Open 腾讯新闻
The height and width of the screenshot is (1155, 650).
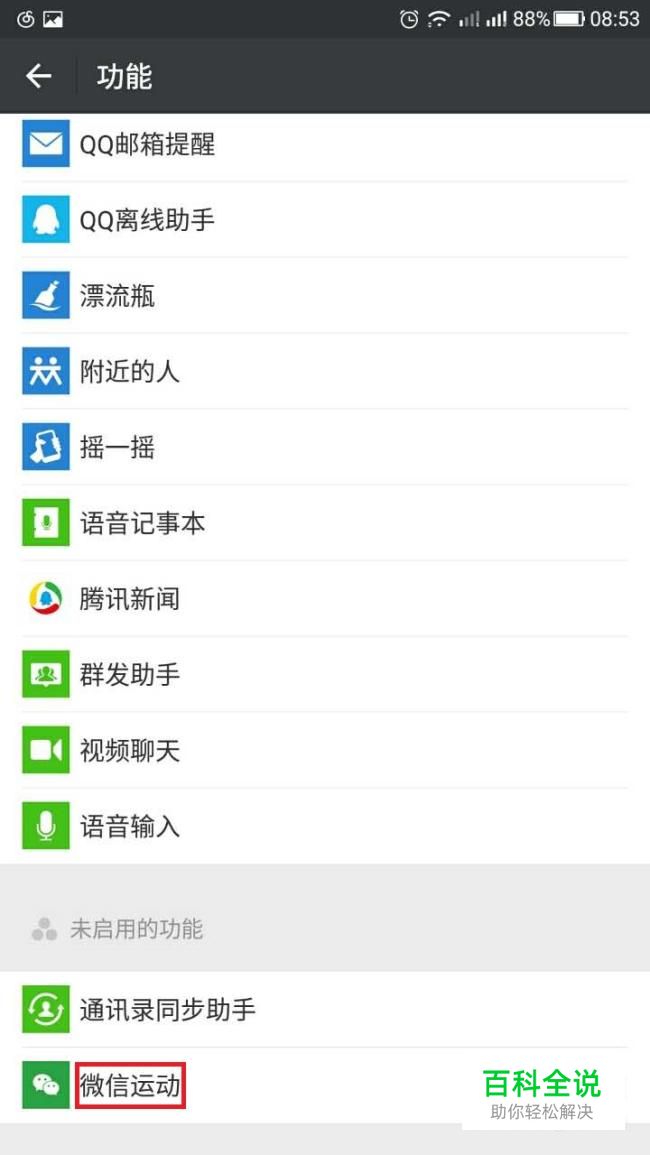coord(325,599)
